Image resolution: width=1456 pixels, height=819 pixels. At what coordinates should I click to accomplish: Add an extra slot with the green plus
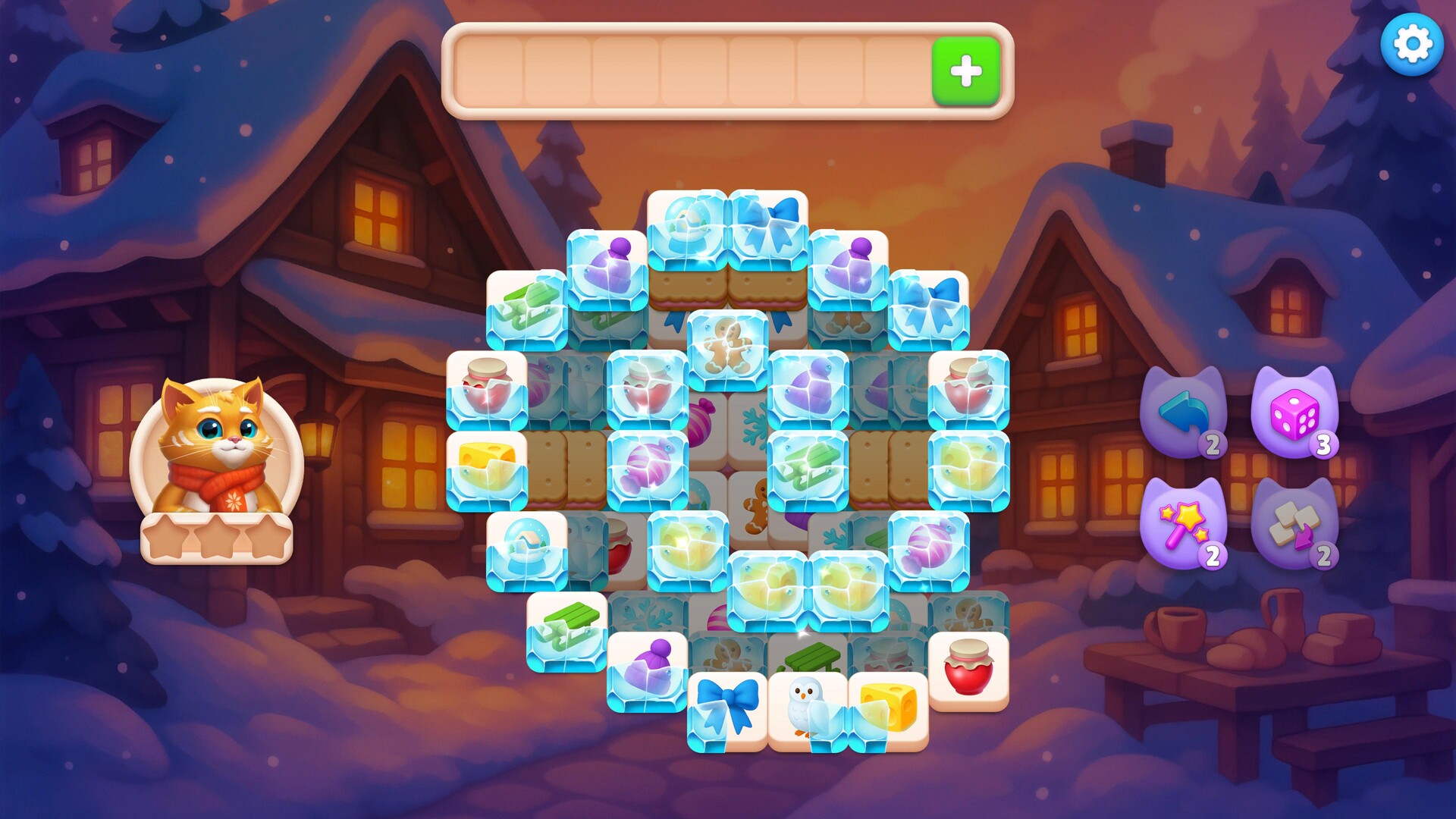click(x=965, y=71)
